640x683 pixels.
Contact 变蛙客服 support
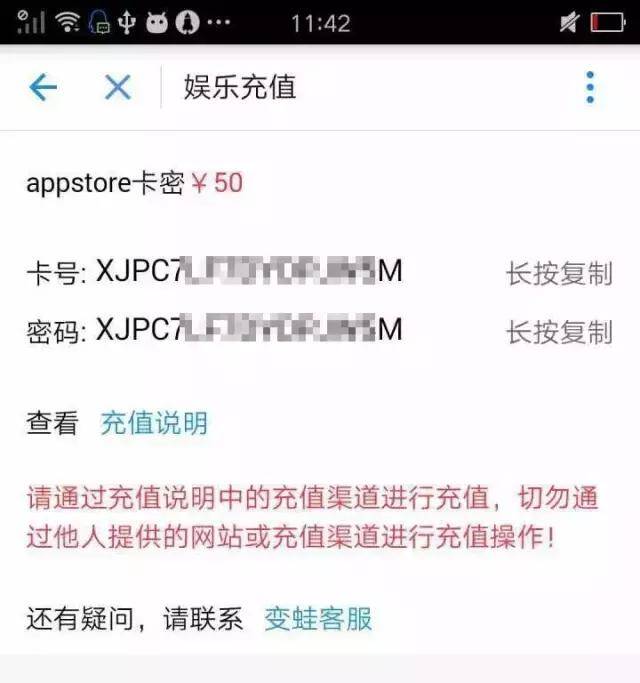click(318, 618)
